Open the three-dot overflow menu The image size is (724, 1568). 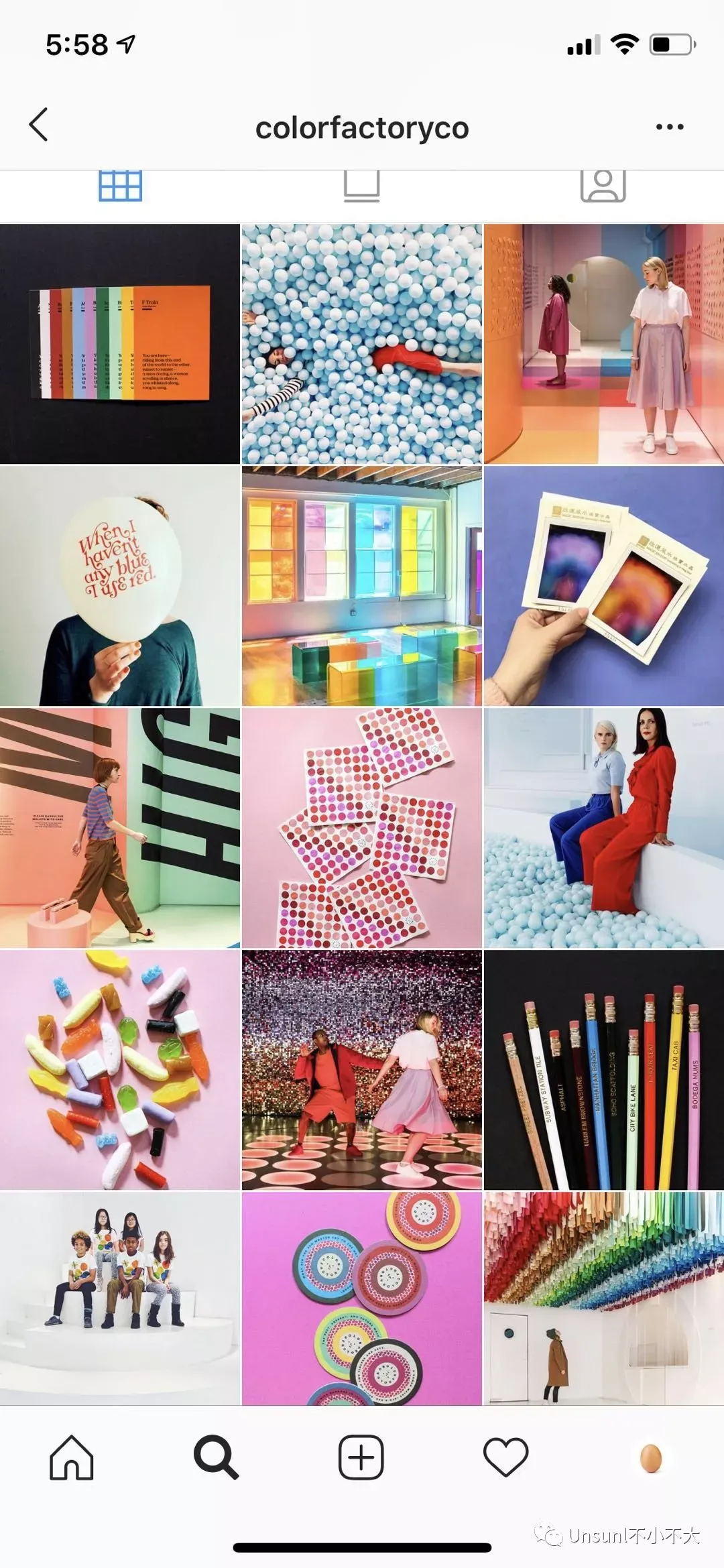[669, 127]
